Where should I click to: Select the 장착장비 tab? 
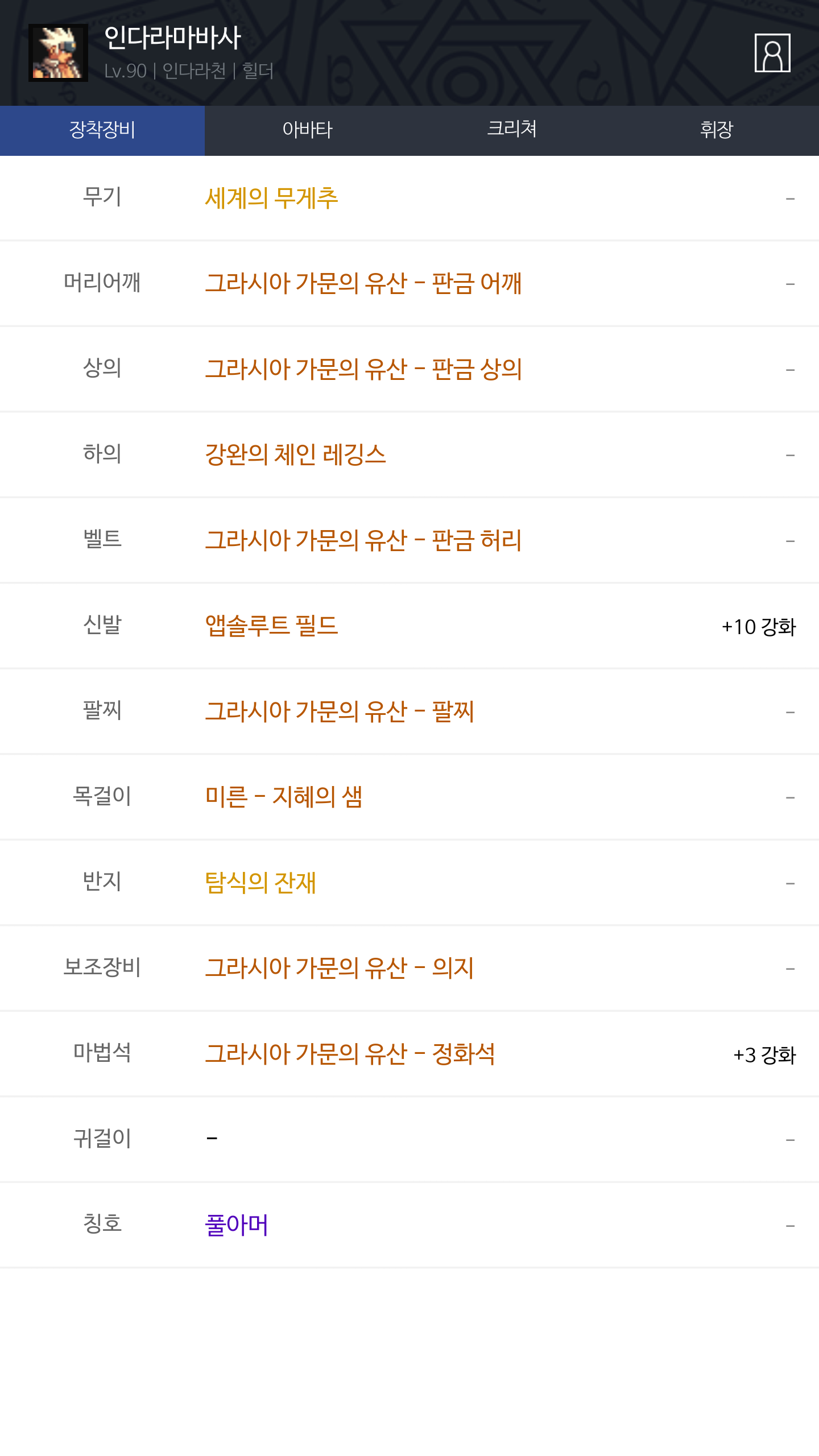coord(102,130)
